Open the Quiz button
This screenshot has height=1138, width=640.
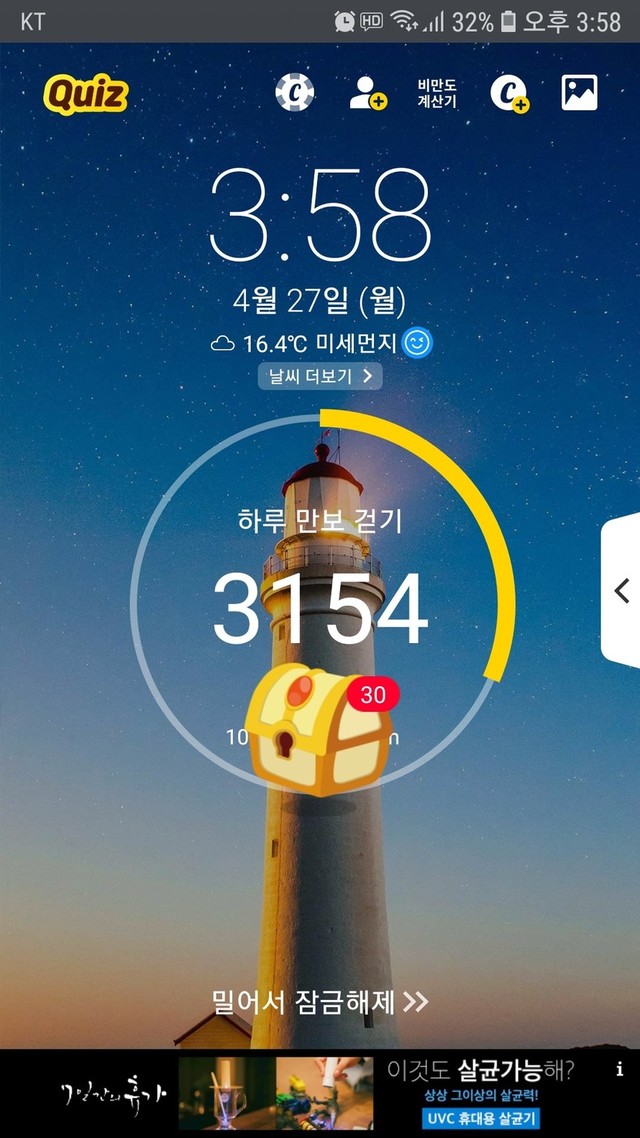click(x=86, y=94)
